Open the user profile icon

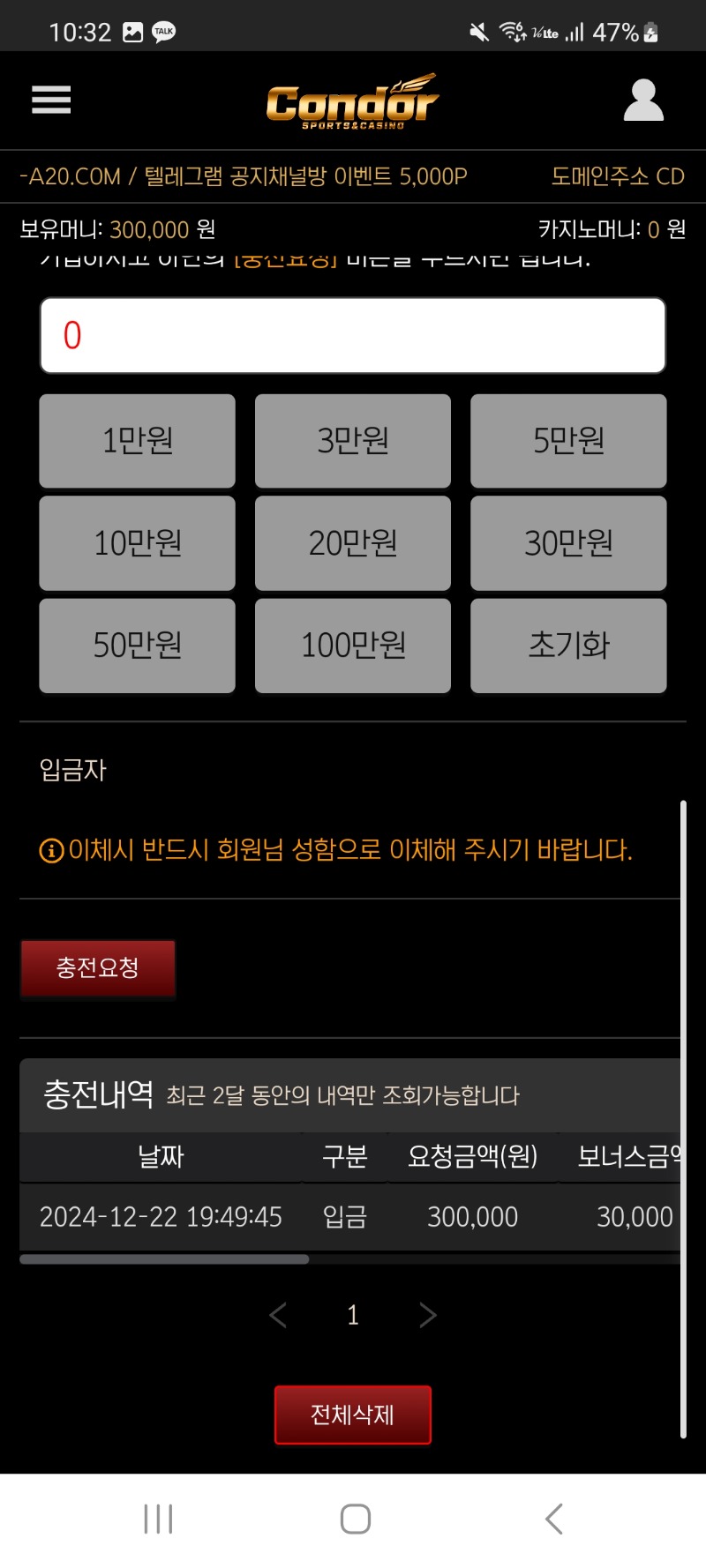tap(643, 100)
